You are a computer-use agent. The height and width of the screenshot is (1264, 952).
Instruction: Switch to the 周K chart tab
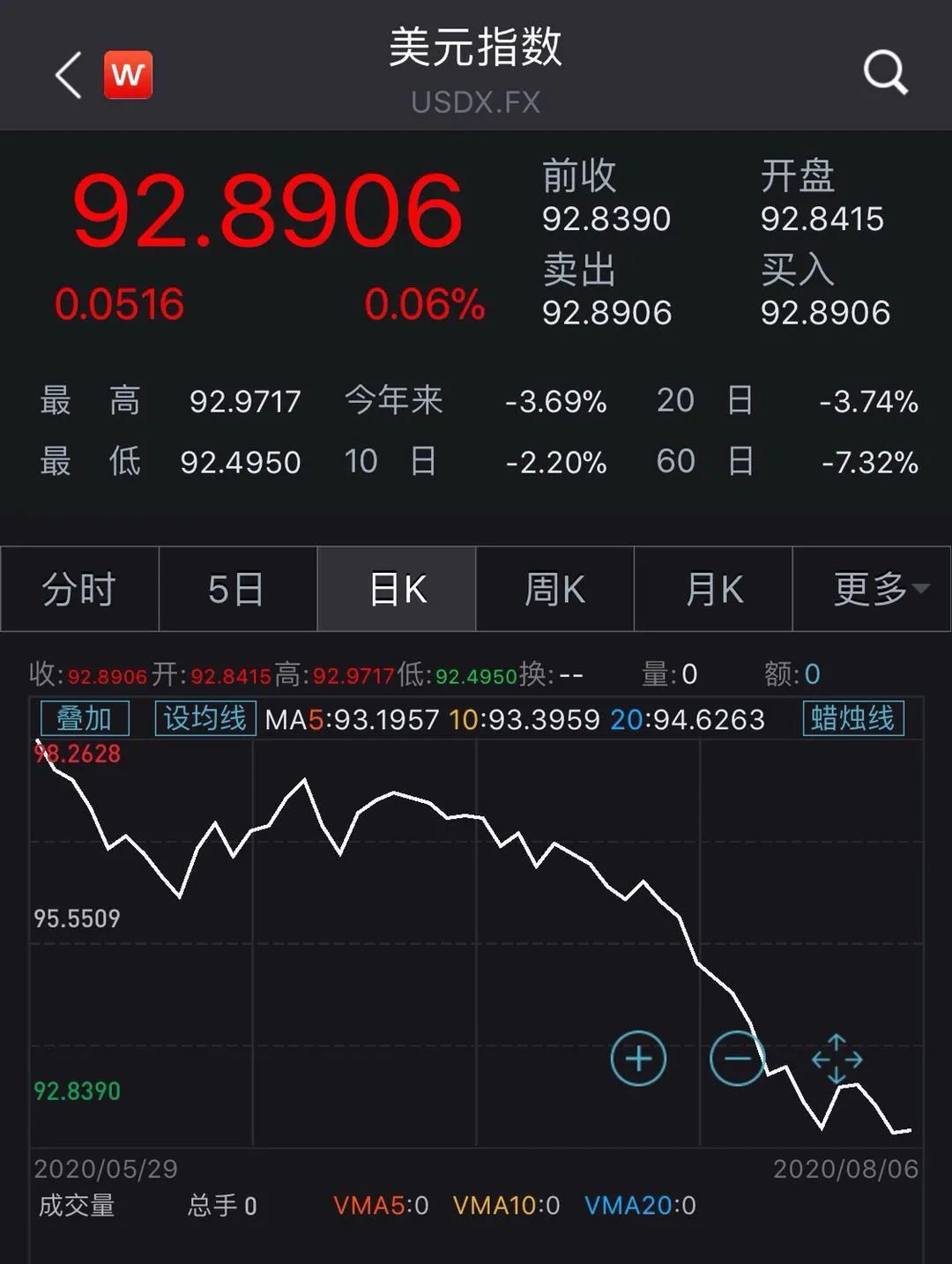[x=554, y=589]
